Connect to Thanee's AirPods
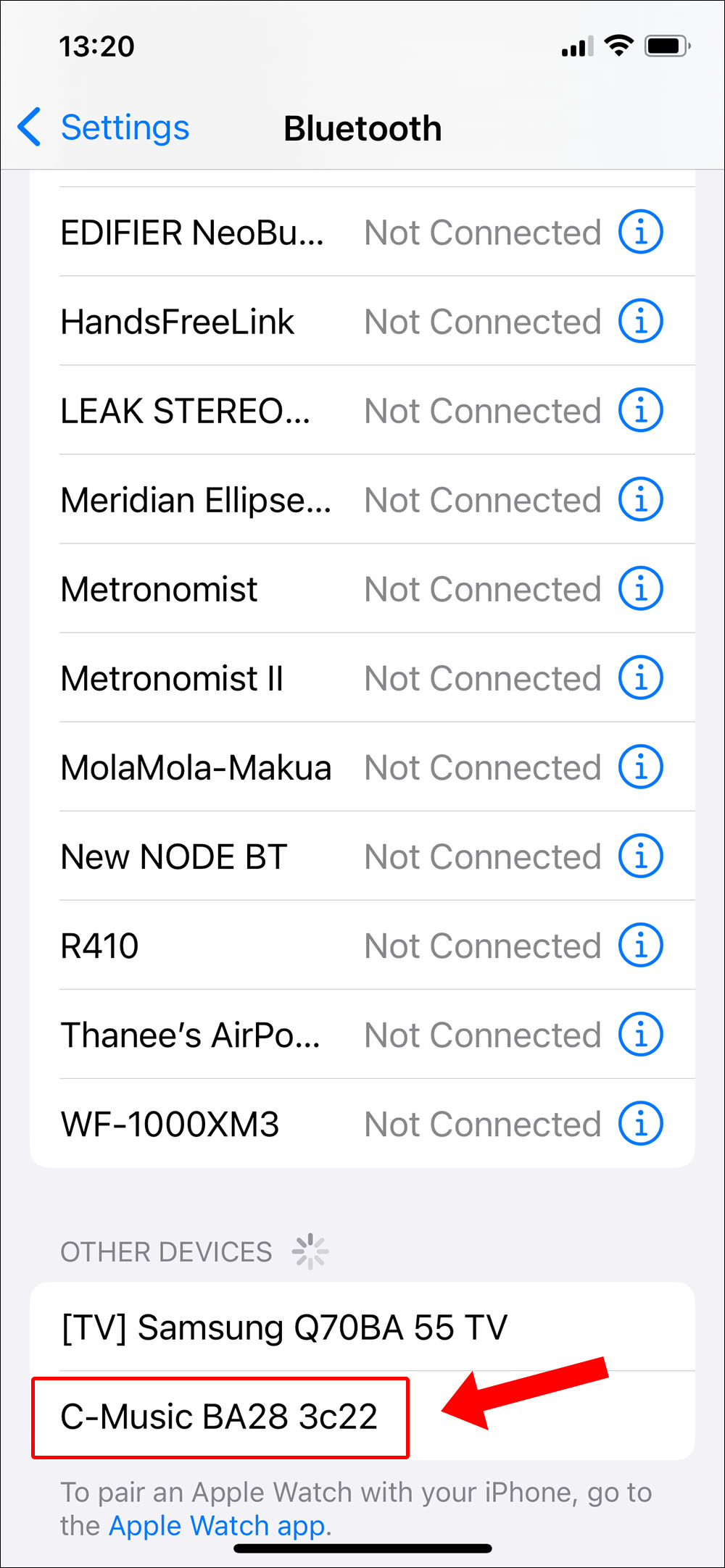 click(x=190, y=1035)
